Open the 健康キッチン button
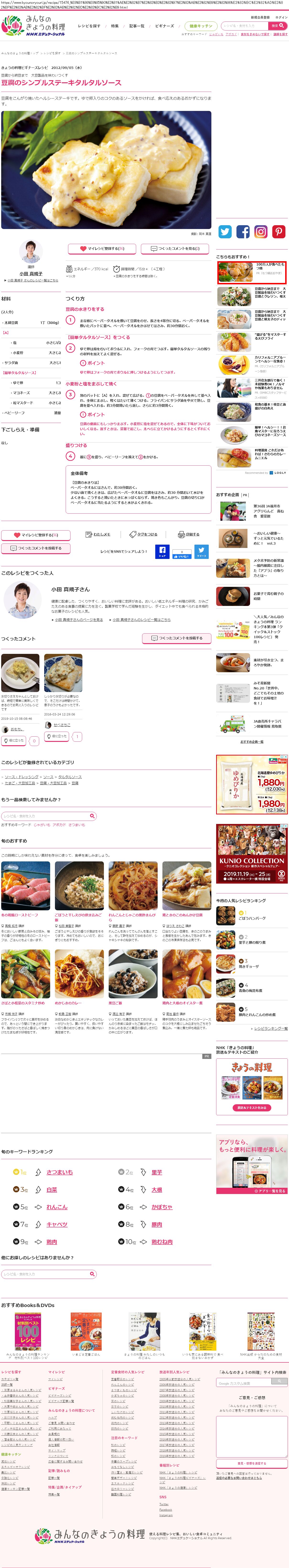 201,26
